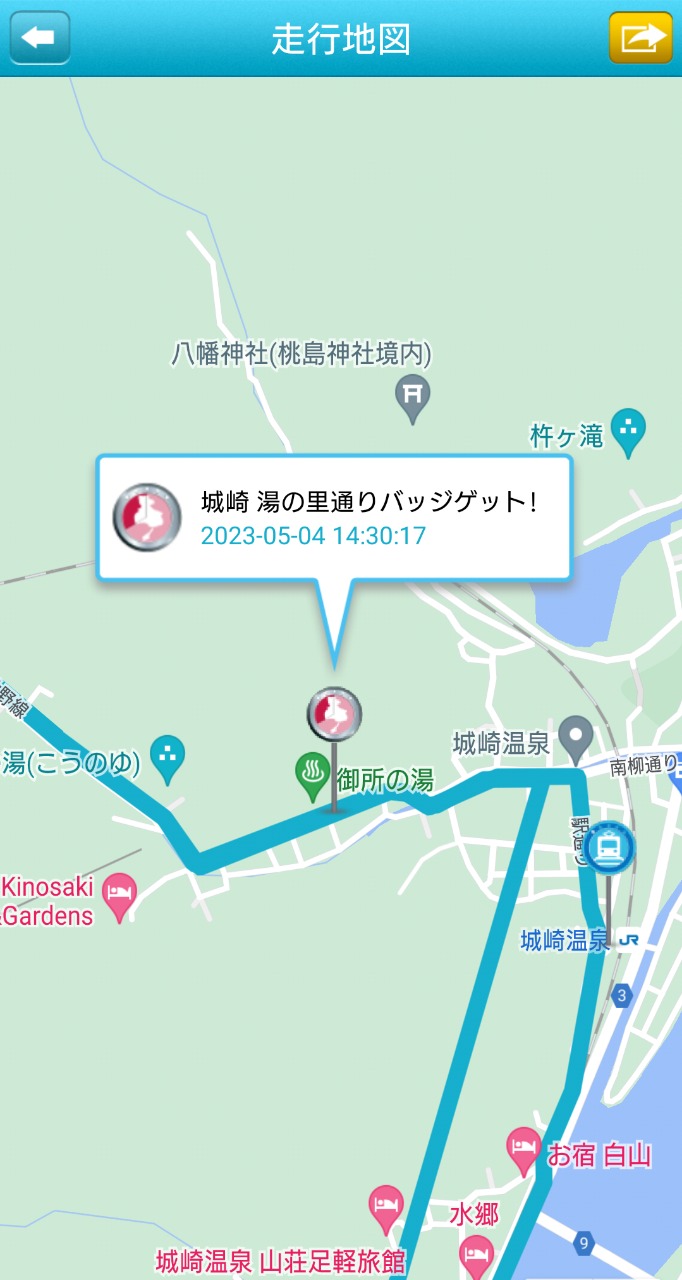The width and height of the screenshot is (682, 1280).
Task: Open the 城崎温泉 gray location pin
Action: 575,738
